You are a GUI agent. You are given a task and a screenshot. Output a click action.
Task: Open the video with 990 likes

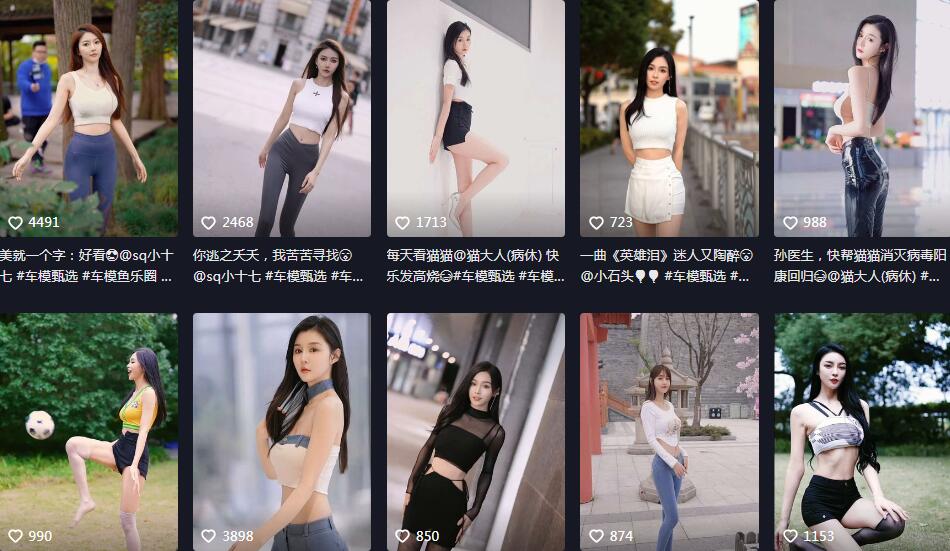point(88,430)
